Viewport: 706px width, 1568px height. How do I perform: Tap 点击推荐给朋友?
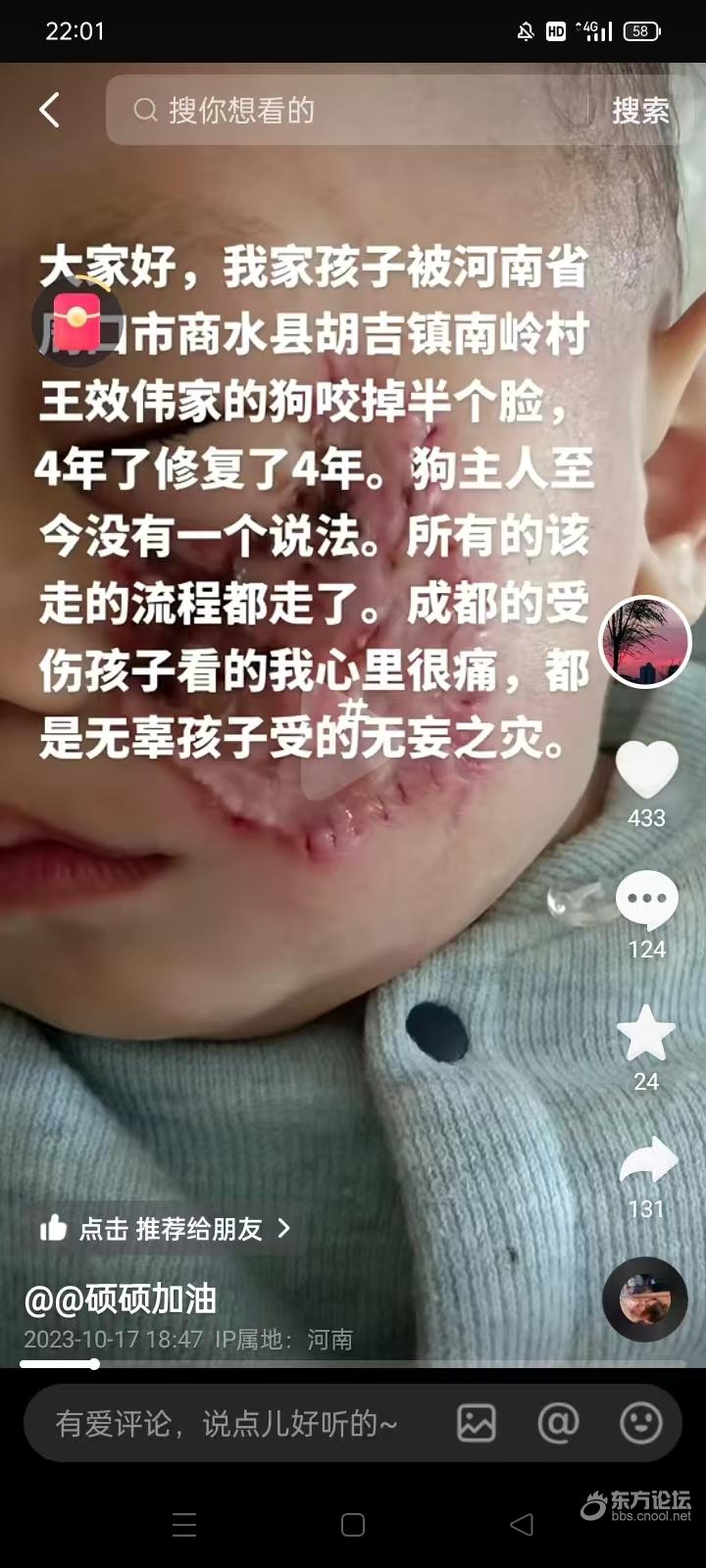point(167,1228)
